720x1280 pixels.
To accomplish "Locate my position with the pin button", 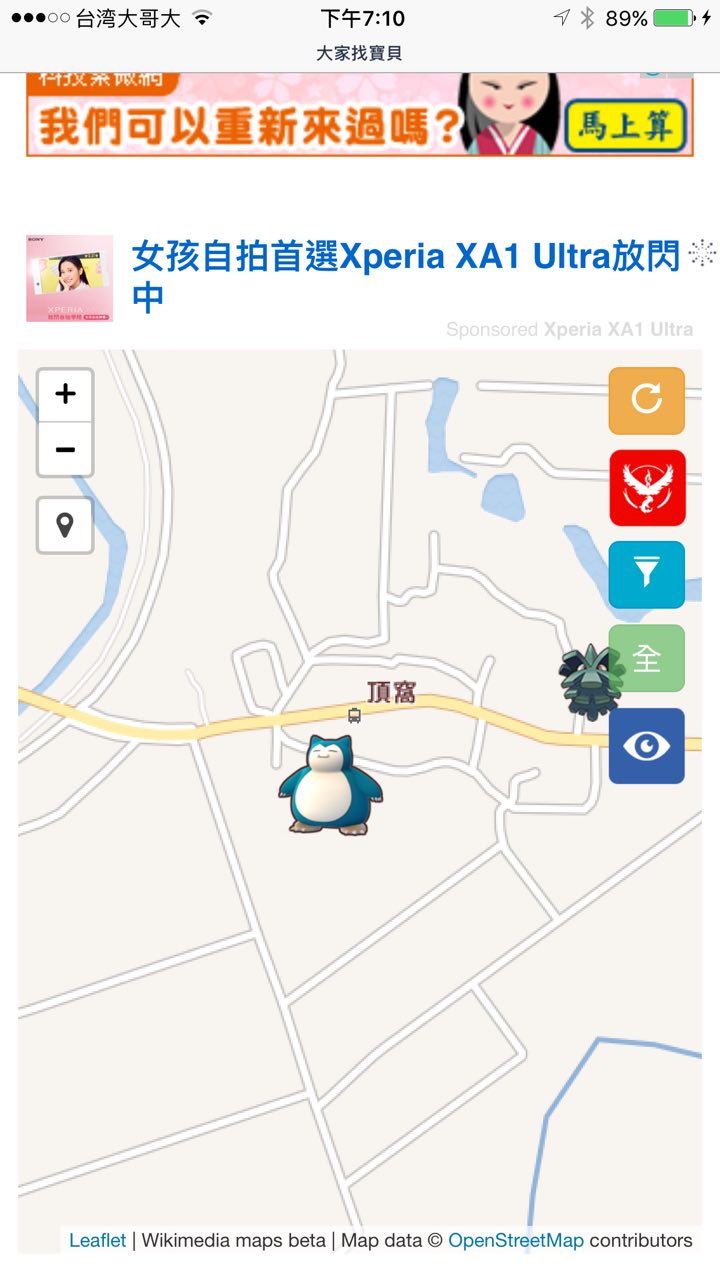I will (65, 525).
